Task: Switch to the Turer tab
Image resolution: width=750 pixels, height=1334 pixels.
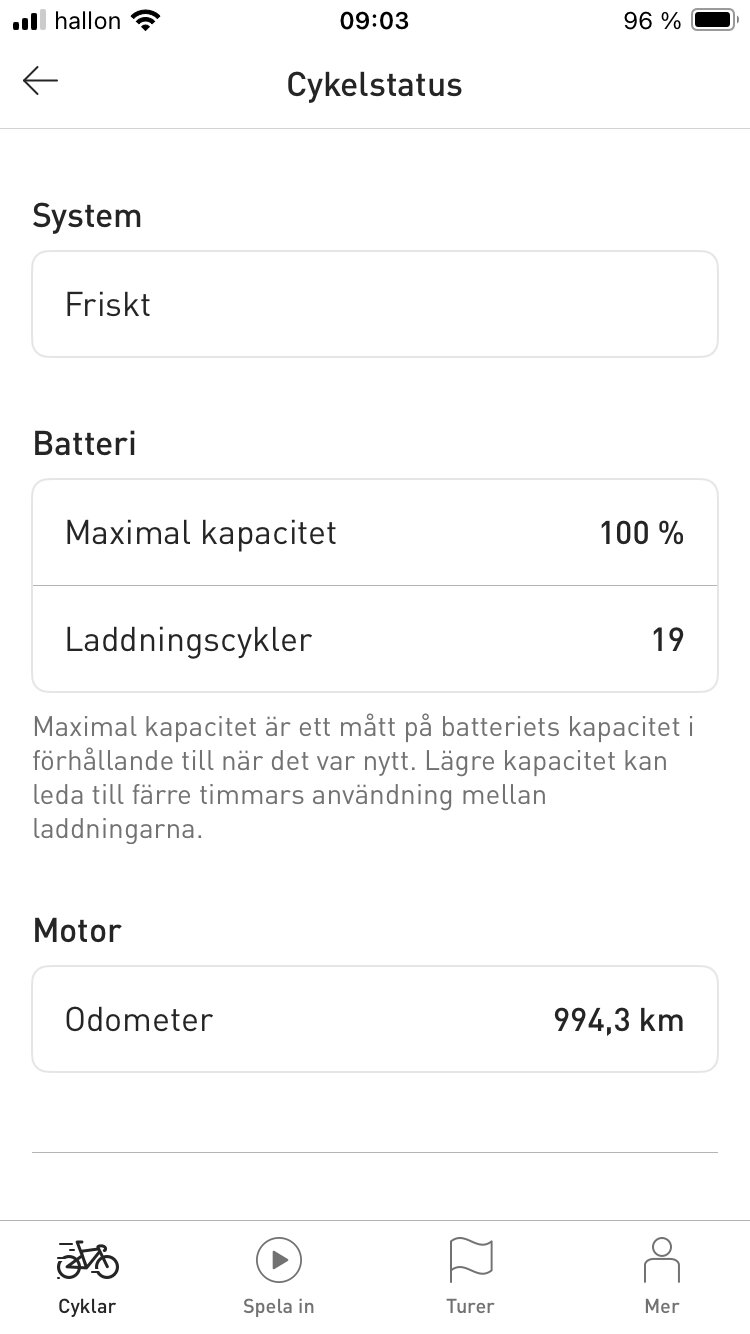Action: click(471, 1274)
